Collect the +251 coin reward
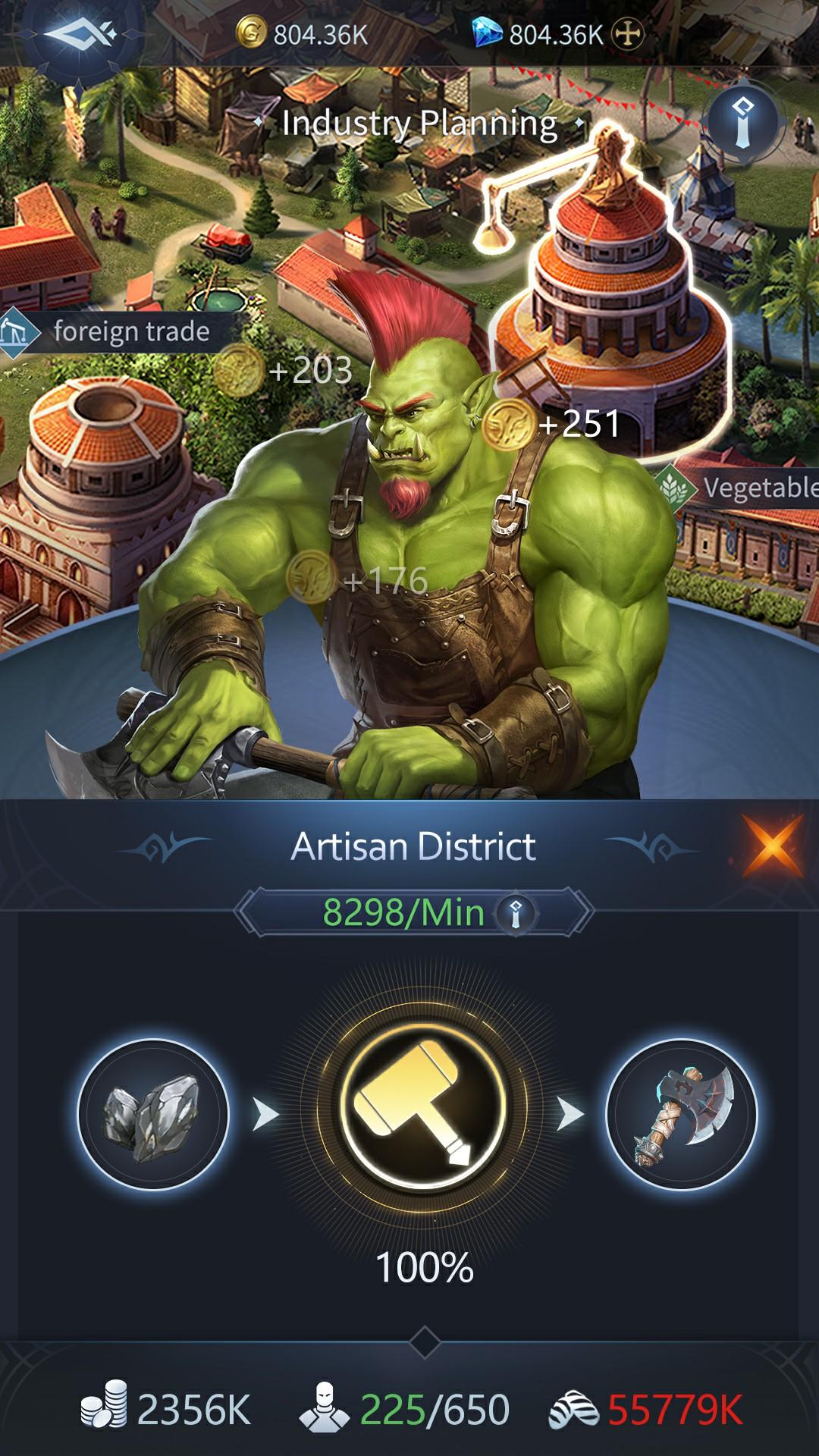The image size is (819, 1456). pyautogui.click(x=510, y=425)
